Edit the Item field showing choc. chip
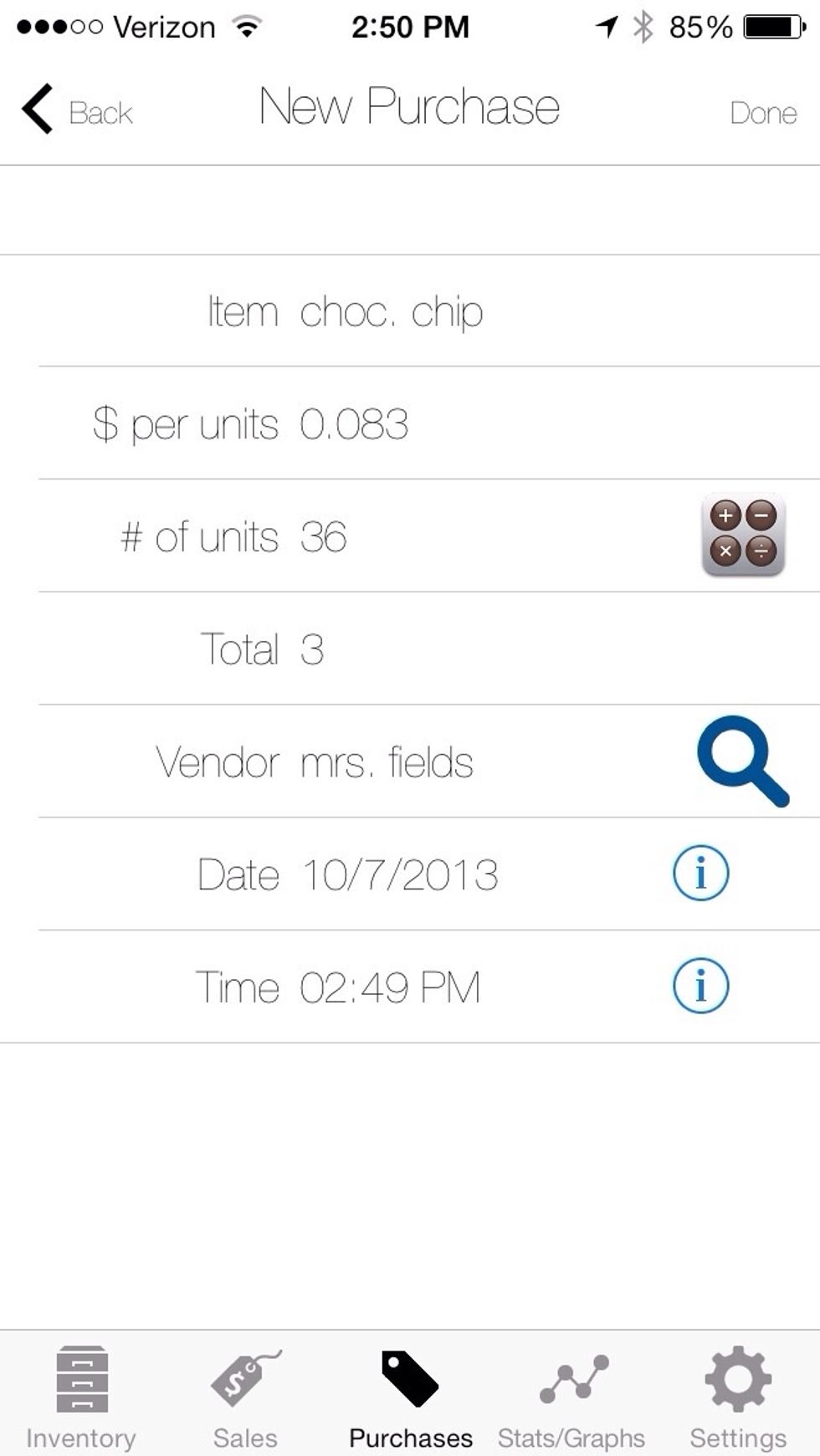The image size is (820, 1456). pos(392,310)
